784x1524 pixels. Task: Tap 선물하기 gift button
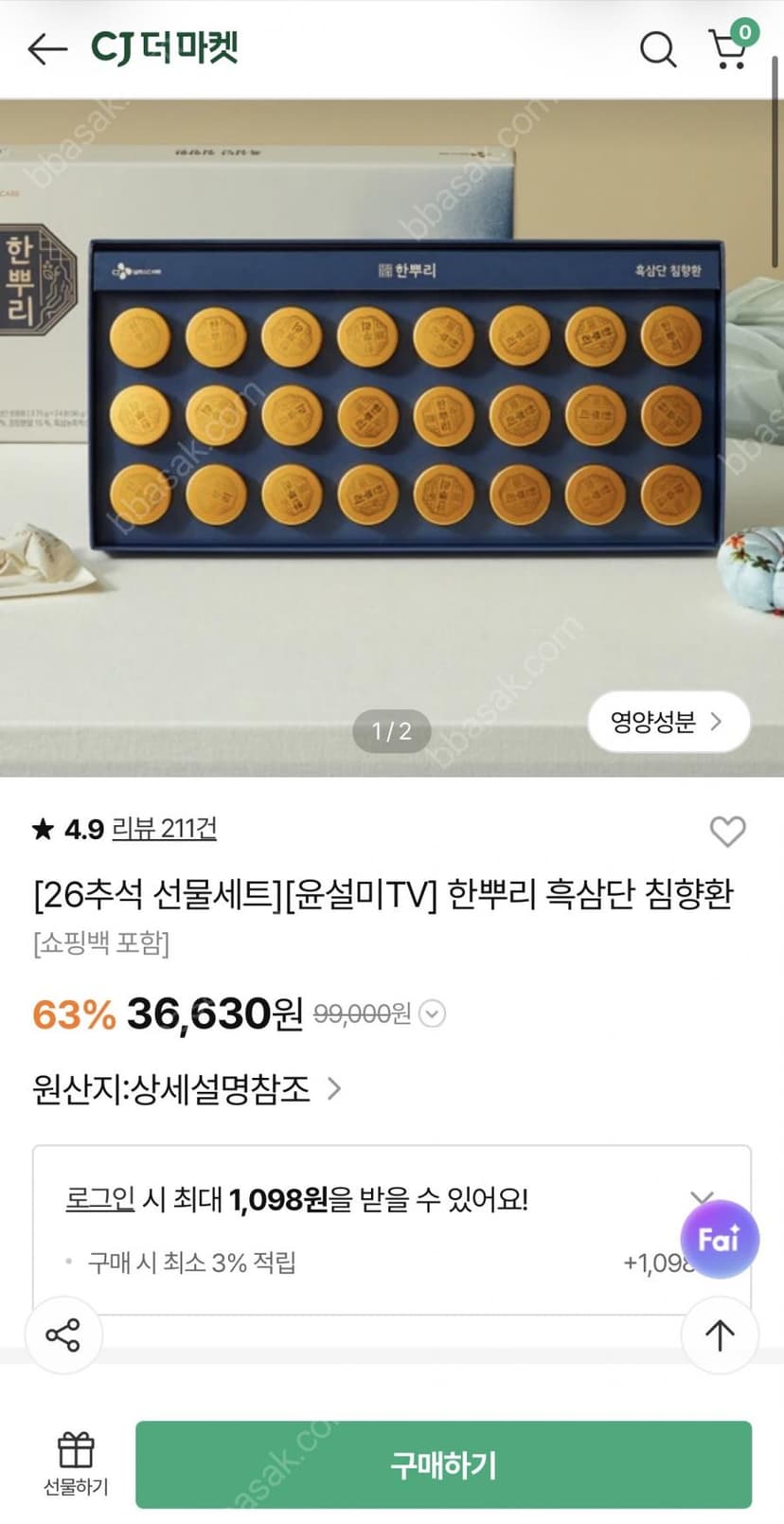(76, 1464)
